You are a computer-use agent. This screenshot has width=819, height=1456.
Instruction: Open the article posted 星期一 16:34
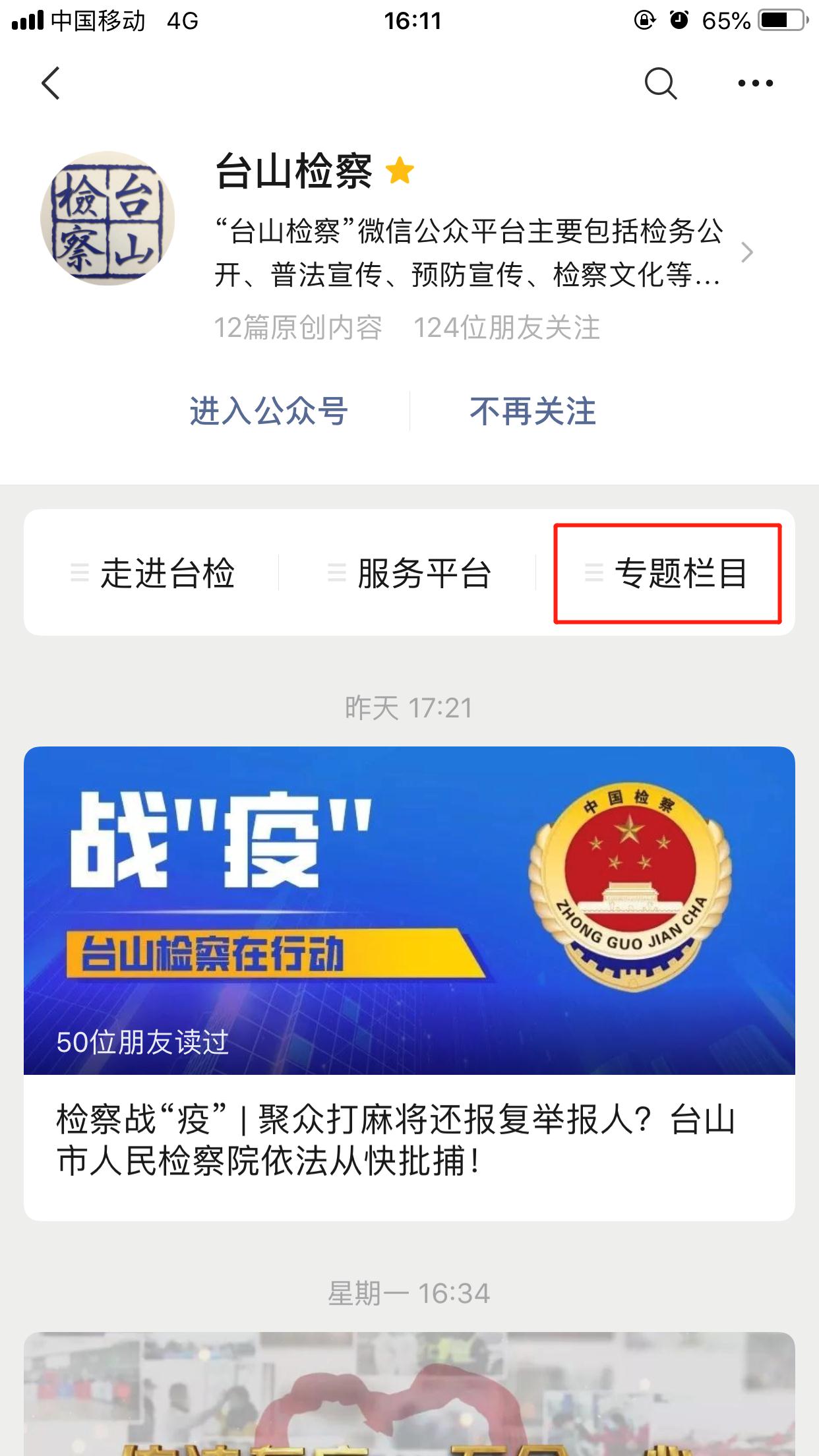coord(409,1398)
